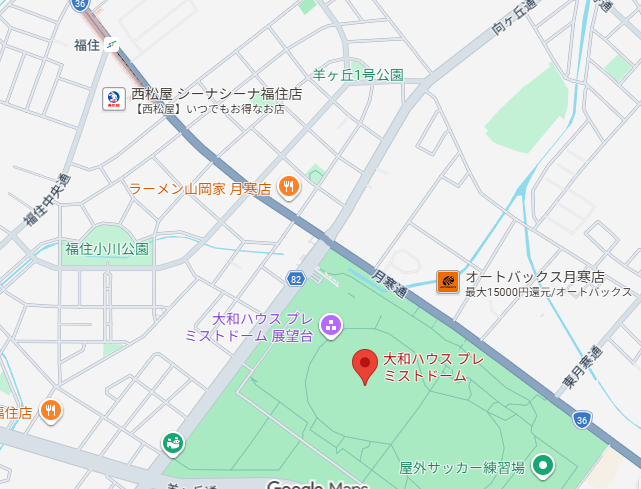Open the オートバックス月寒店 map marker
This screenshot has width=641, height=489.
[x=447, y=281]
